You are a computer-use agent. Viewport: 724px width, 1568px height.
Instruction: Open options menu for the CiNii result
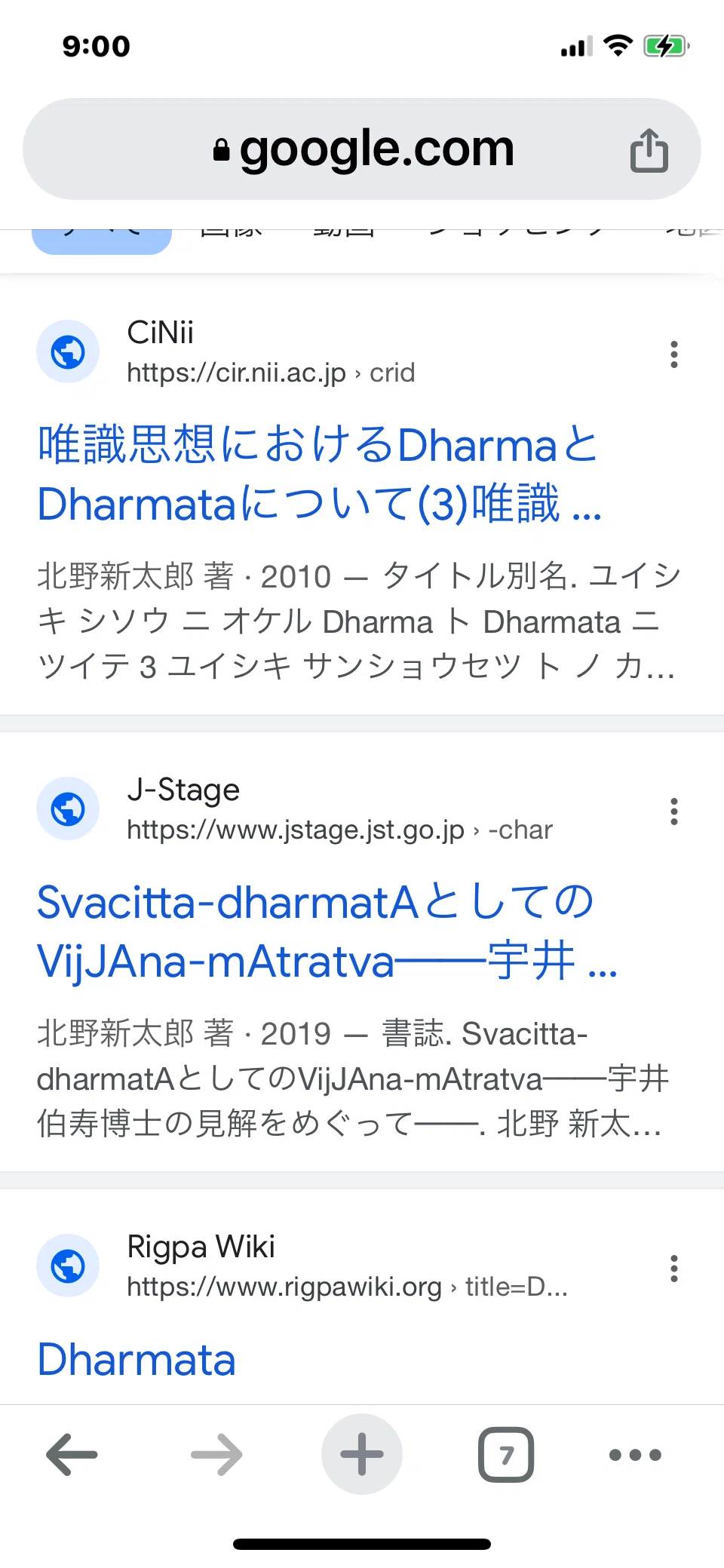point(673,354)
